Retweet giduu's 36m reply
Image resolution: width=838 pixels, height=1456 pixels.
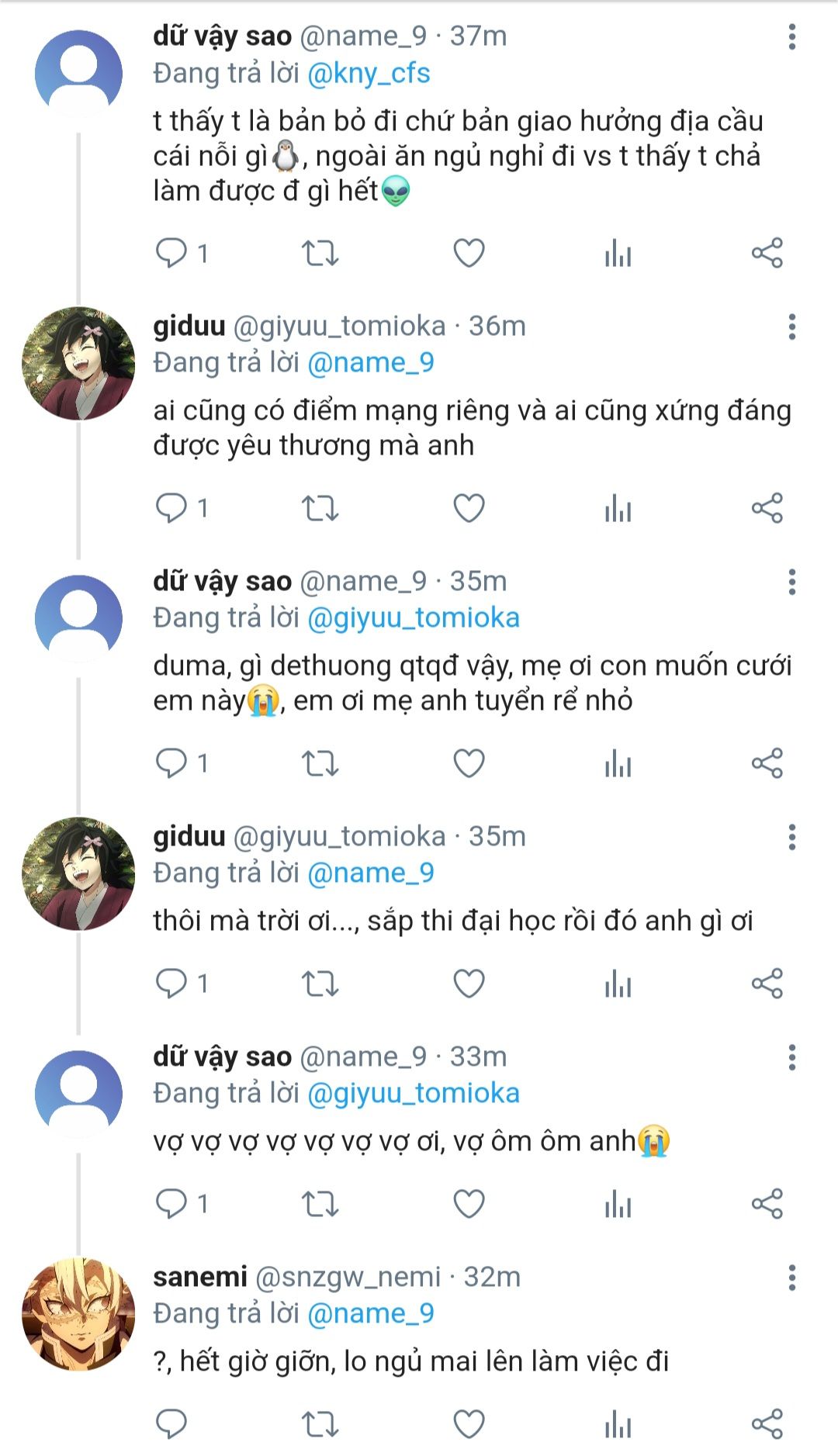pyautogui.click(x=320, y=508)
